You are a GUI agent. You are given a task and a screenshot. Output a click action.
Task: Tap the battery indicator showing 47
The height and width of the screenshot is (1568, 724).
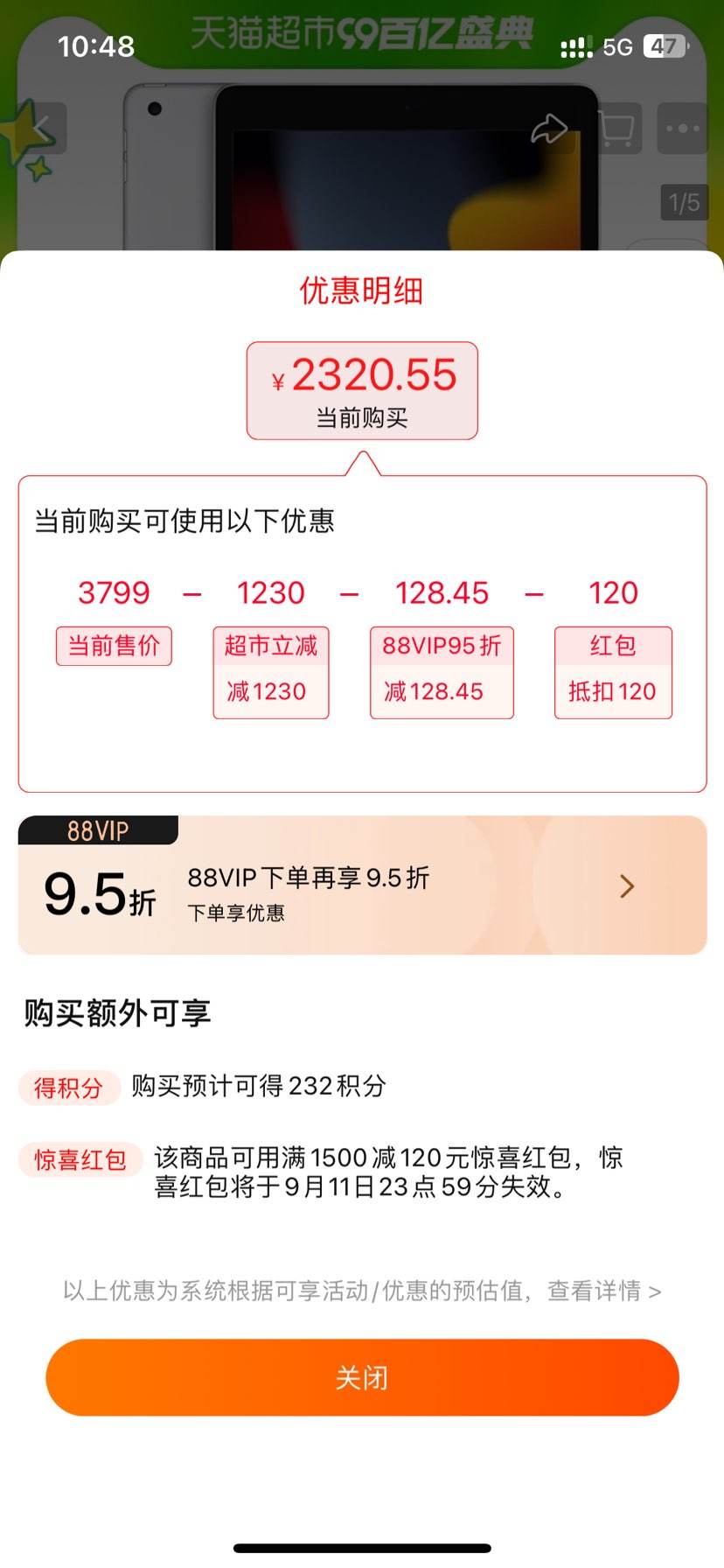662,45
